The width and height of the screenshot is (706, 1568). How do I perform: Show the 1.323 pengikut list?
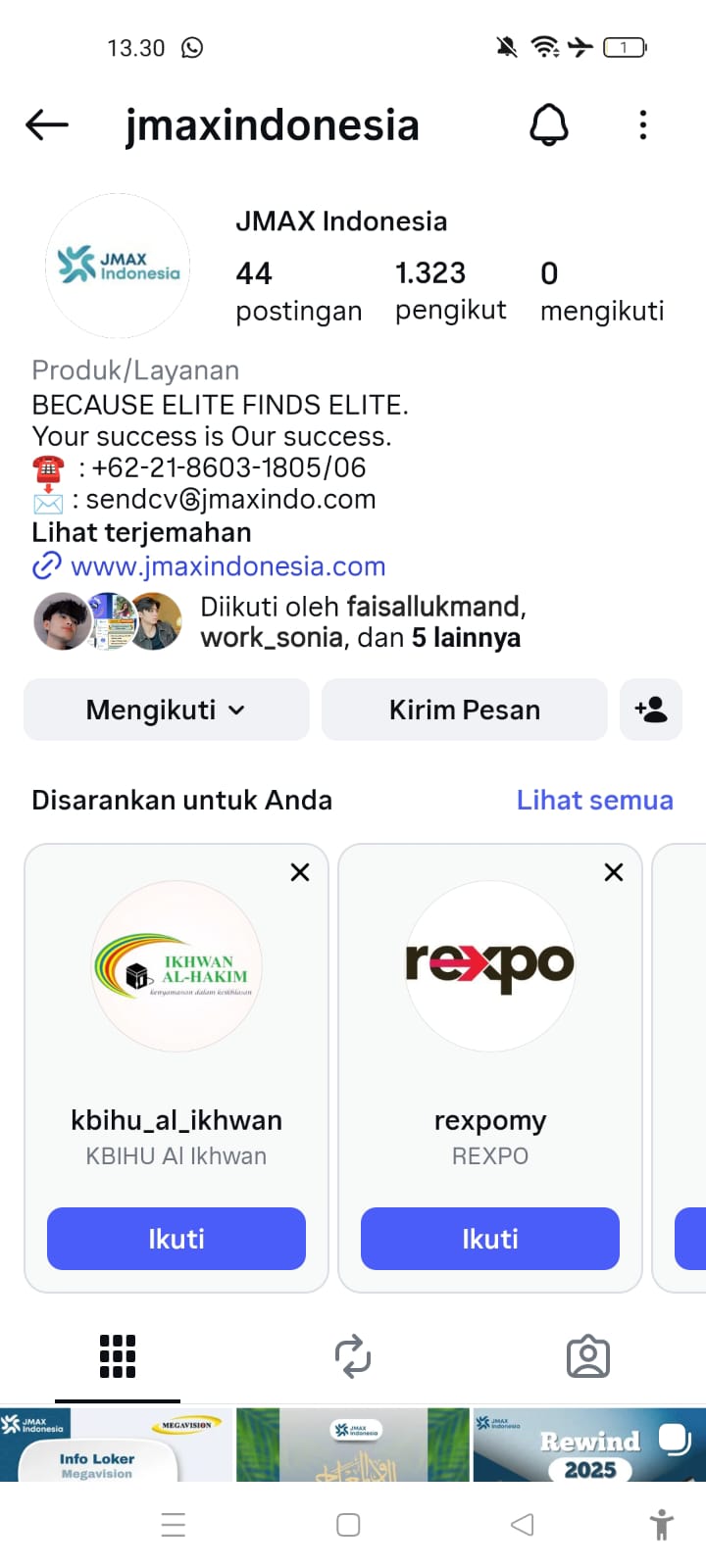450,290
